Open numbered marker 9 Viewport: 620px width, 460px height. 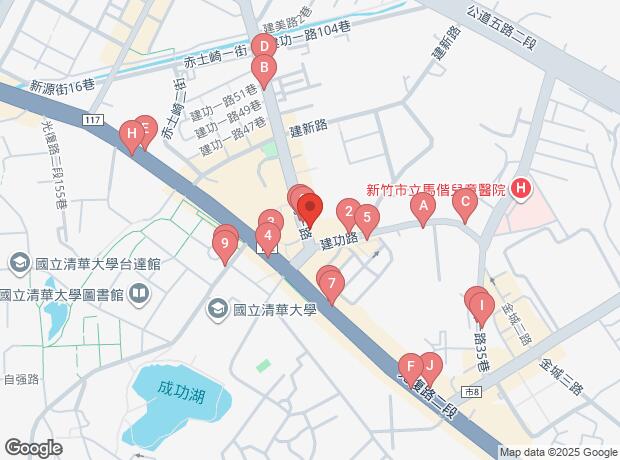[x=225, y=243]
